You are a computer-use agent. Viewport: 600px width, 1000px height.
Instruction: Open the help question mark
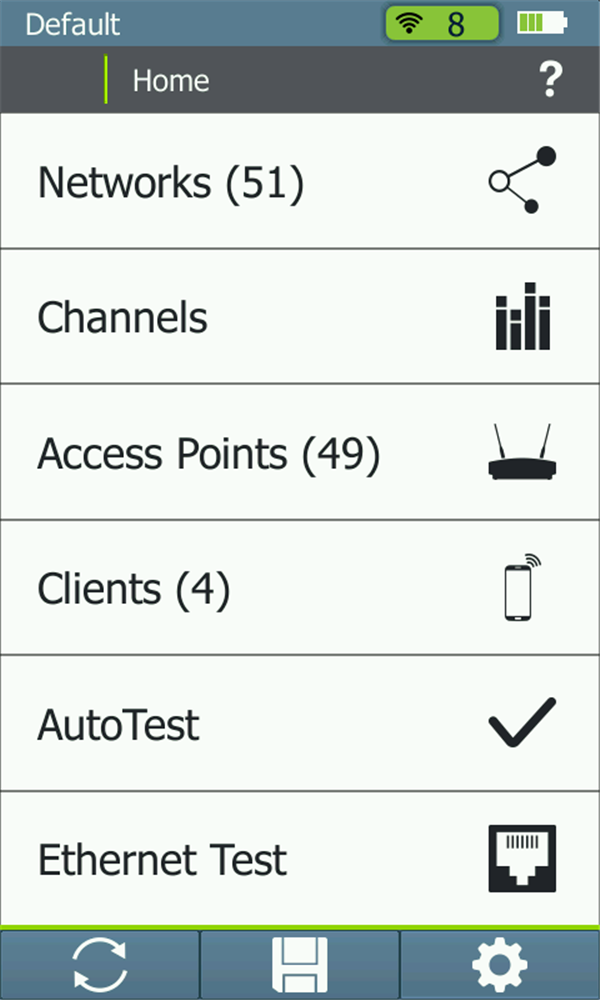550,80
